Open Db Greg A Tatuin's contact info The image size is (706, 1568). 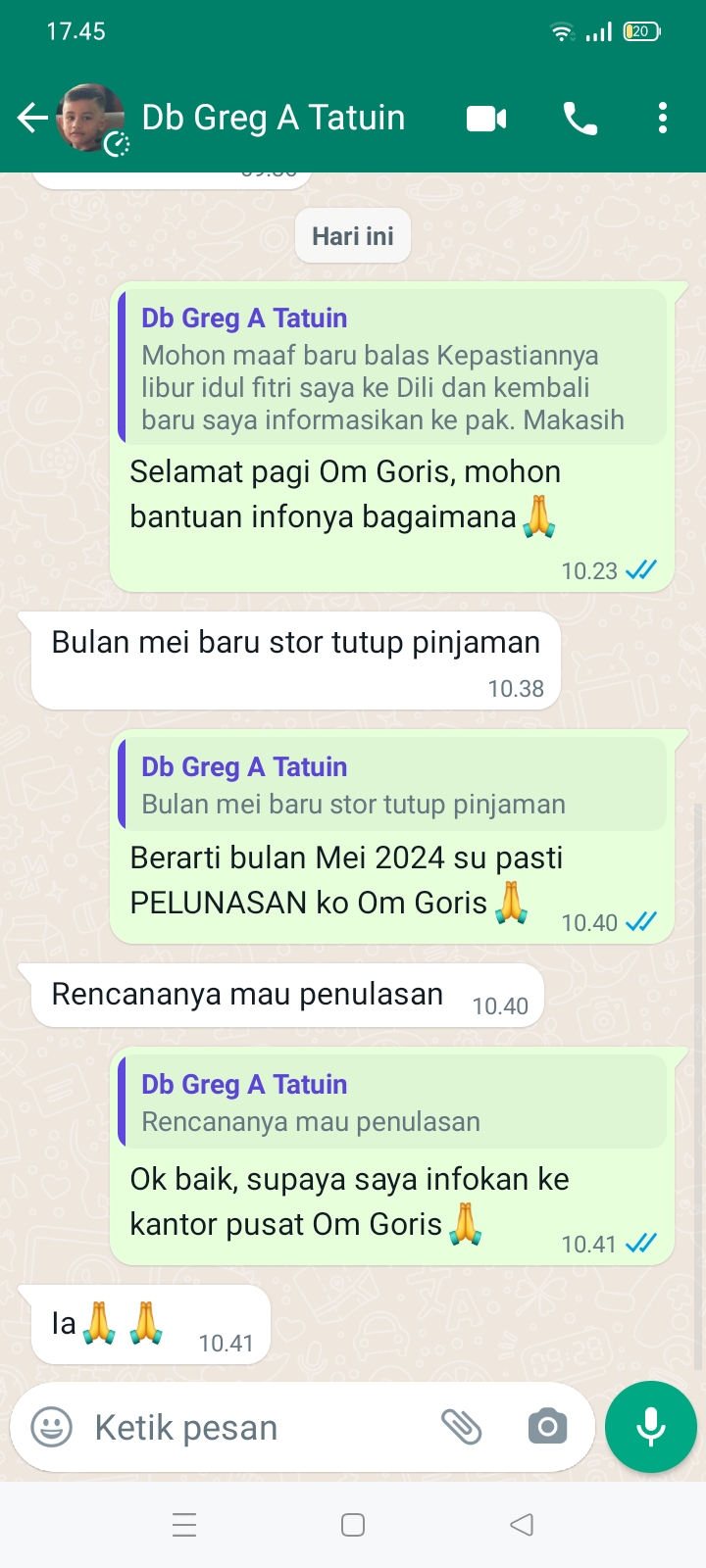[x=274, y=119]
